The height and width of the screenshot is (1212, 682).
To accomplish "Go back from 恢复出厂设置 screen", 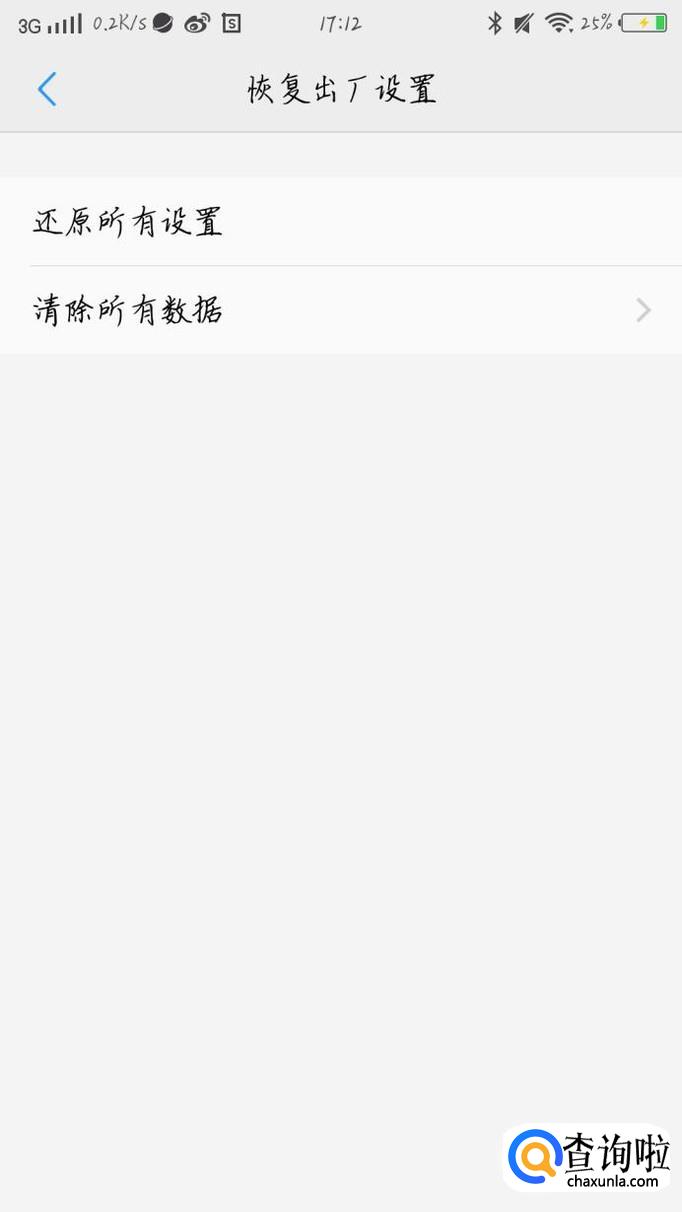I will click(47, 89).
